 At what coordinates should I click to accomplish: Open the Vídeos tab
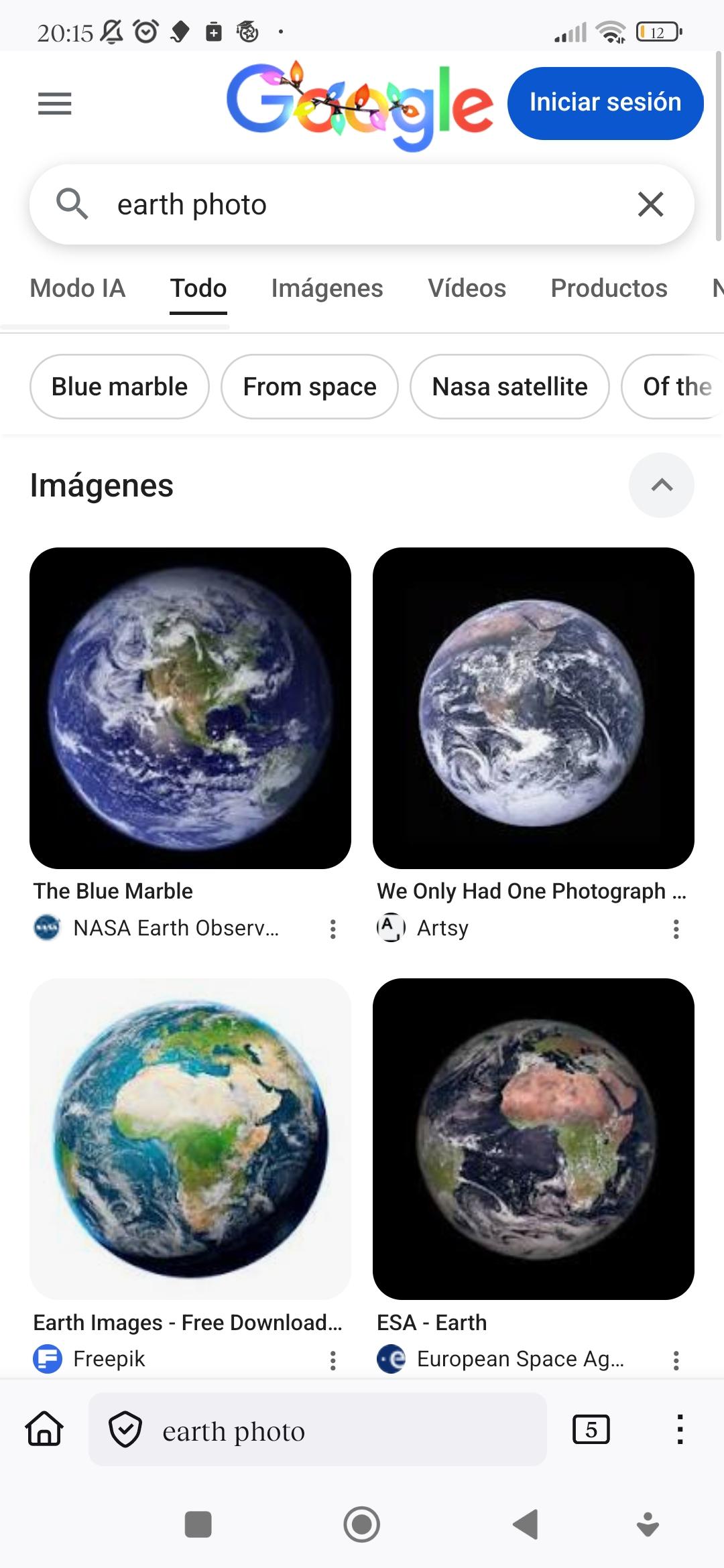click(x=467, y=289)
